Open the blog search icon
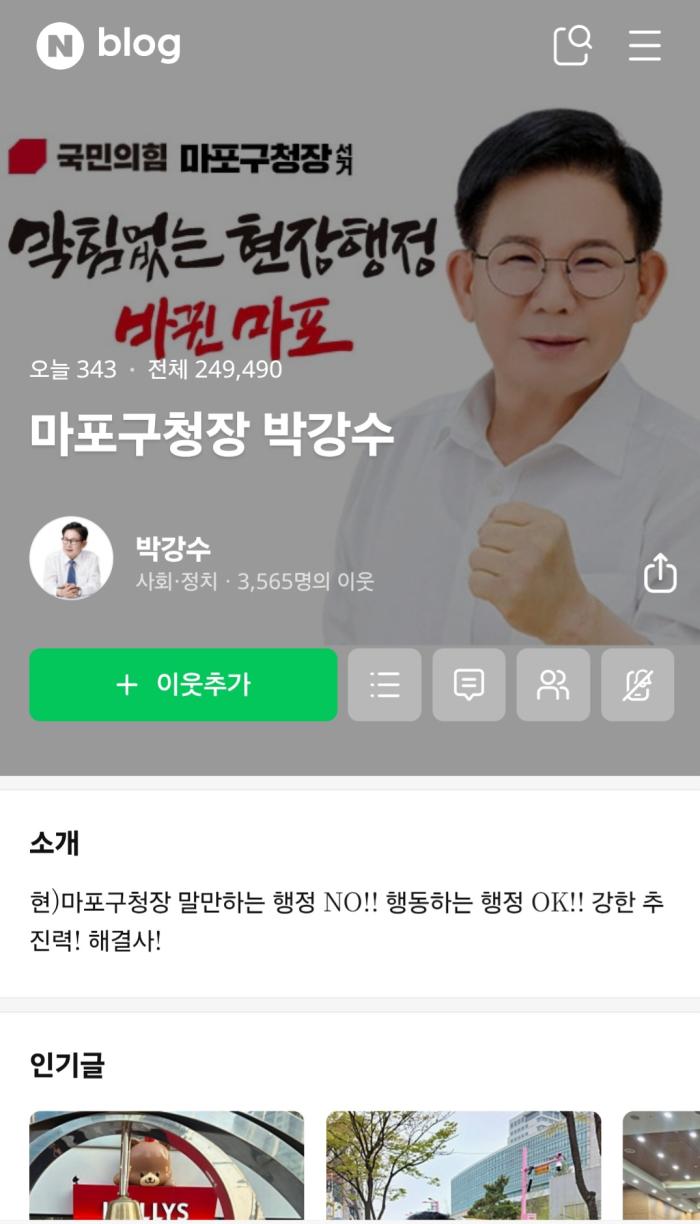 point(572,45)
